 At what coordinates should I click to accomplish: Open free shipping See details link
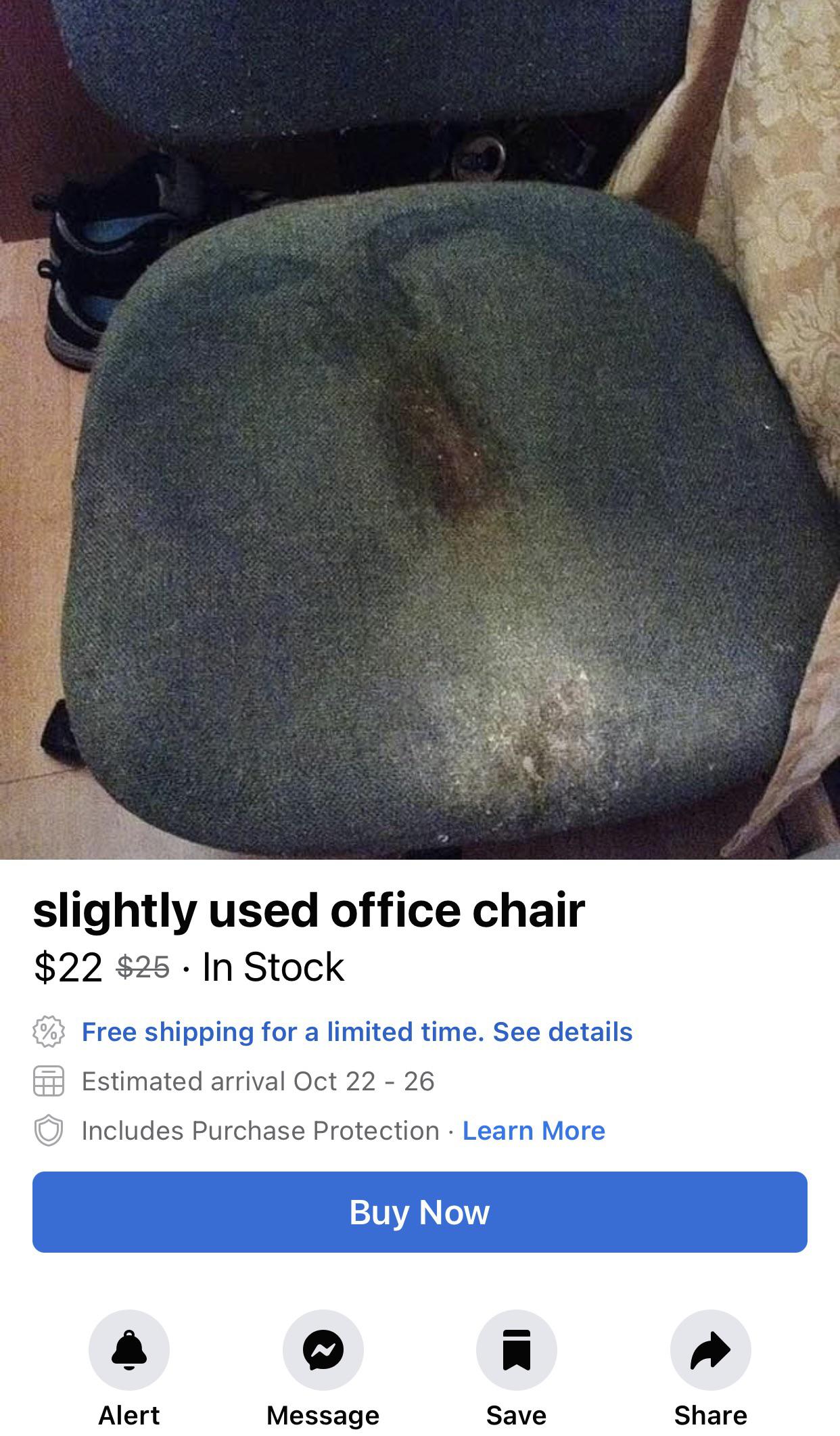(x=561, y=1032)
